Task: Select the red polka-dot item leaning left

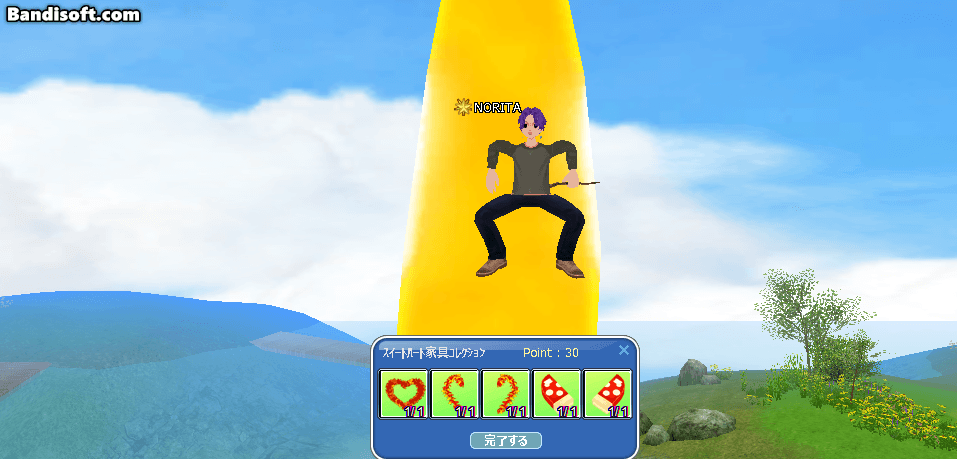Action: coord(556,393)
